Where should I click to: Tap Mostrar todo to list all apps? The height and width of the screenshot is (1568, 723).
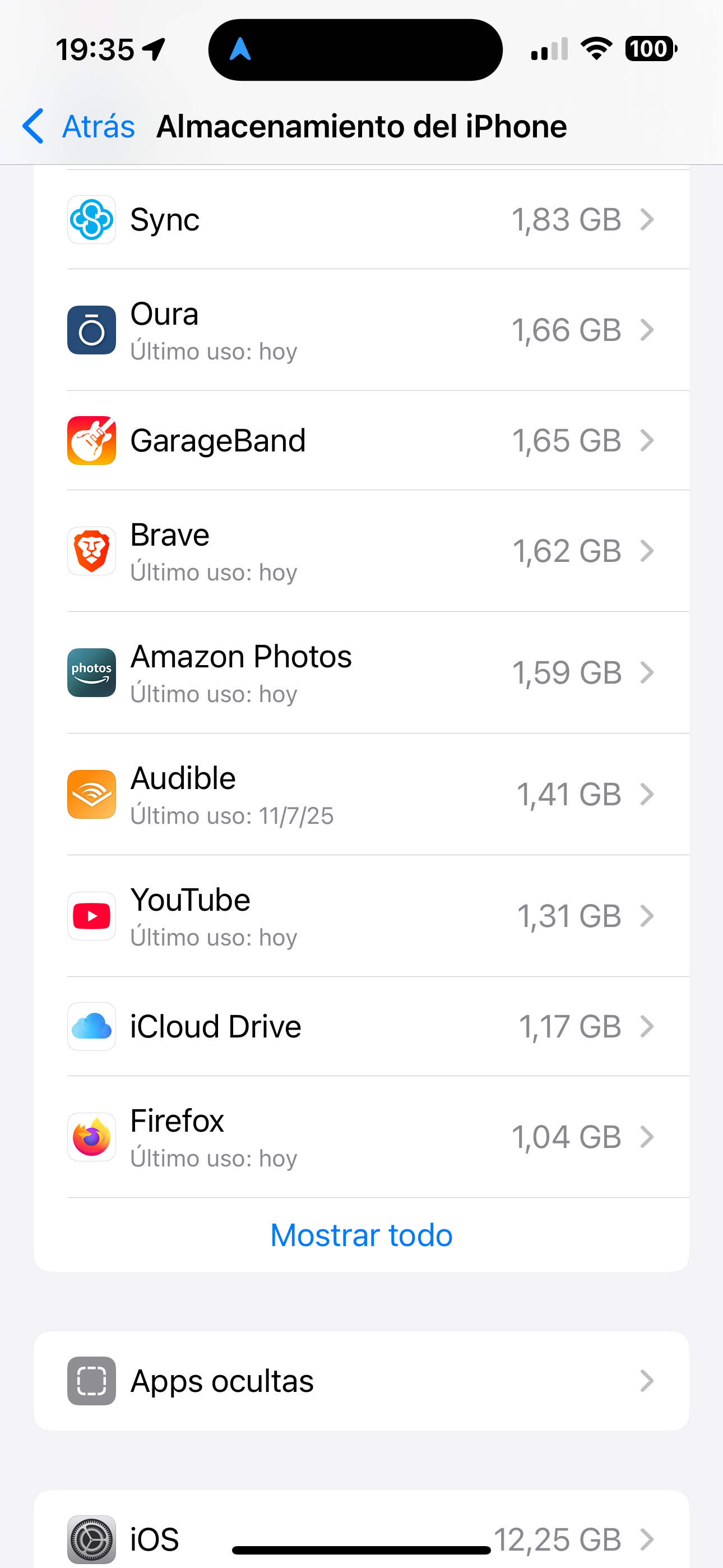click(x=361, y=1235)
